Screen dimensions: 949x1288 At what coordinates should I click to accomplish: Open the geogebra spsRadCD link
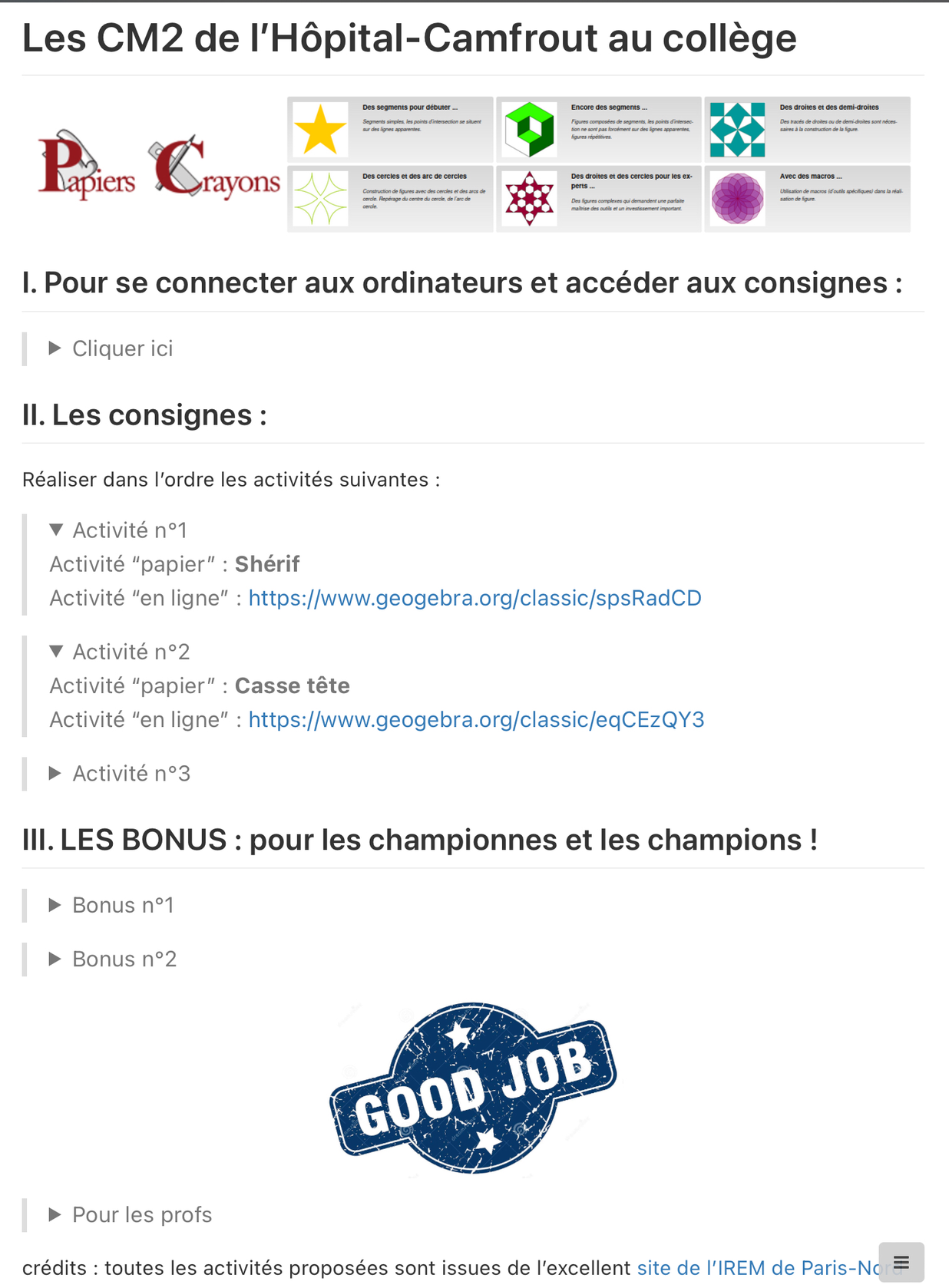pyautogui.click(x=474, y=598)
